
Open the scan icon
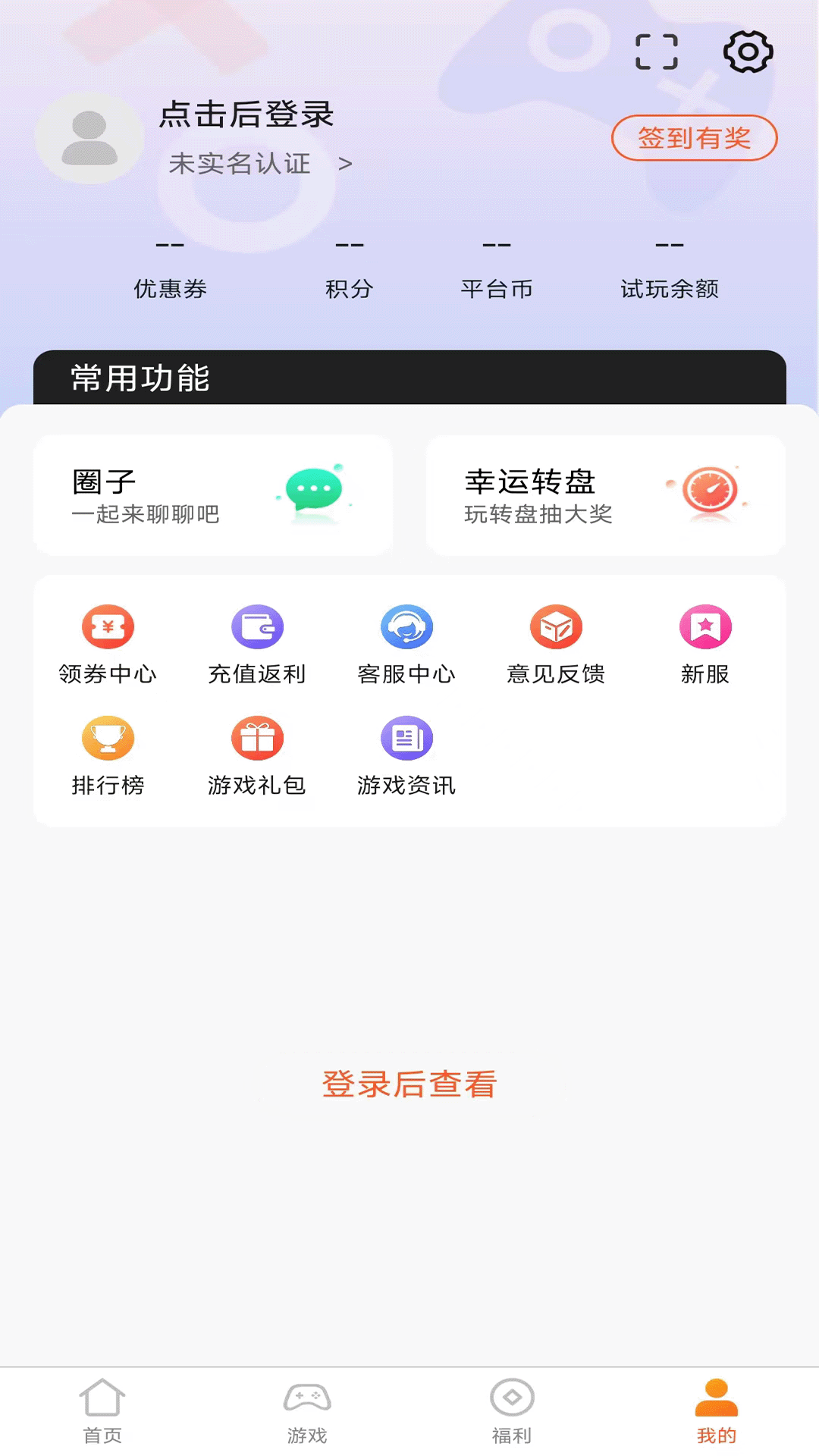coord(656,52)
